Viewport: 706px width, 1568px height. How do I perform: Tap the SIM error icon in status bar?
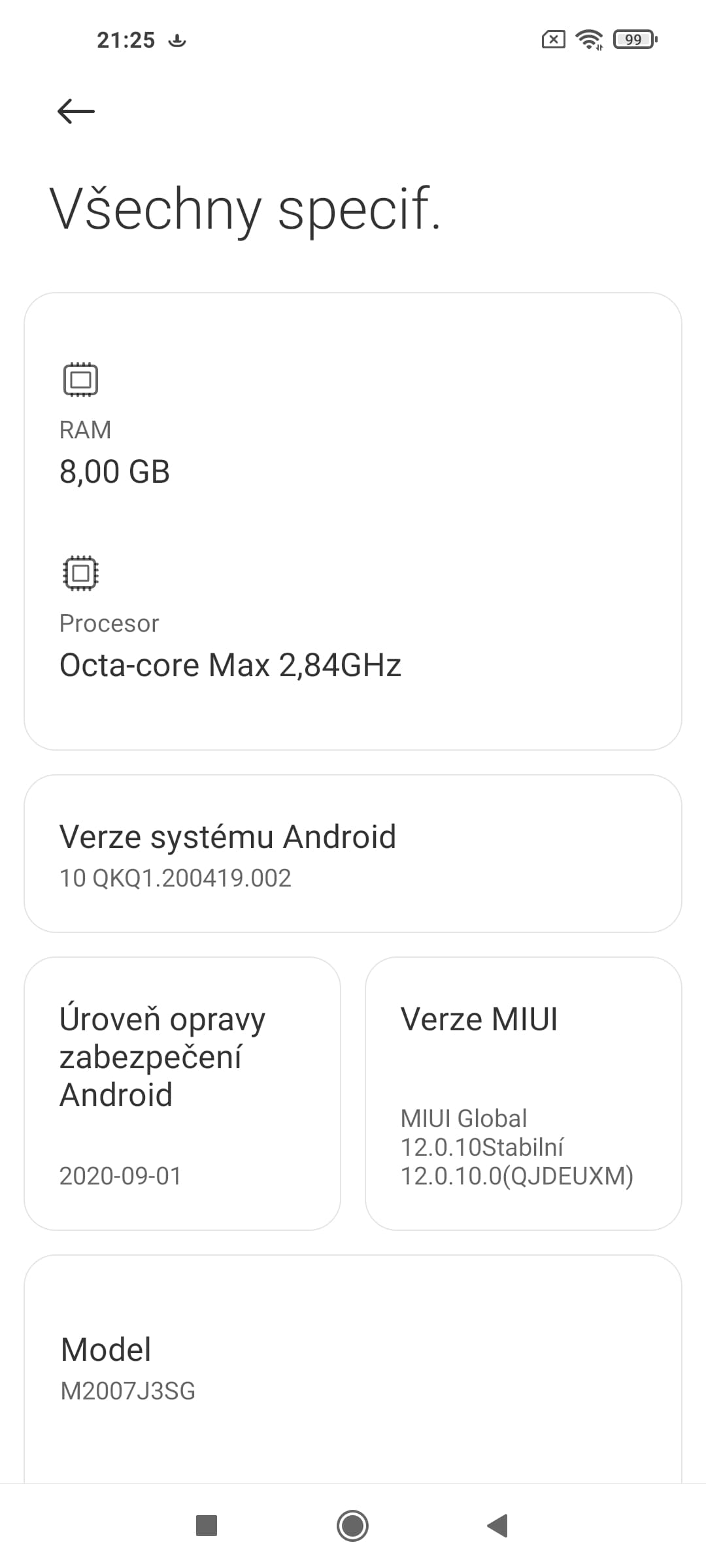coord(552,40)
